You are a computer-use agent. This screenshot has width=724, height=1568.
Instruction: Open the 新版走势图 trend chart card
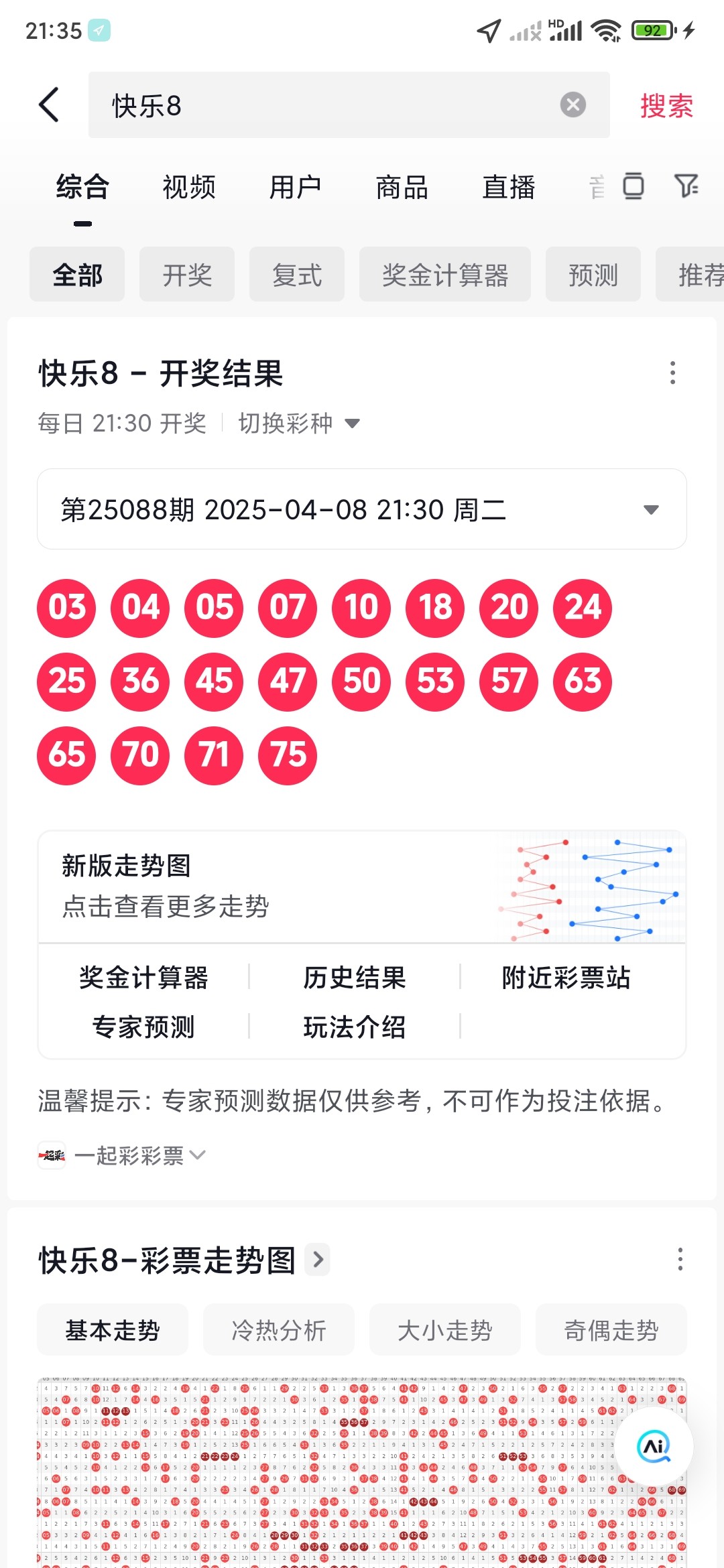click(362, 887)
